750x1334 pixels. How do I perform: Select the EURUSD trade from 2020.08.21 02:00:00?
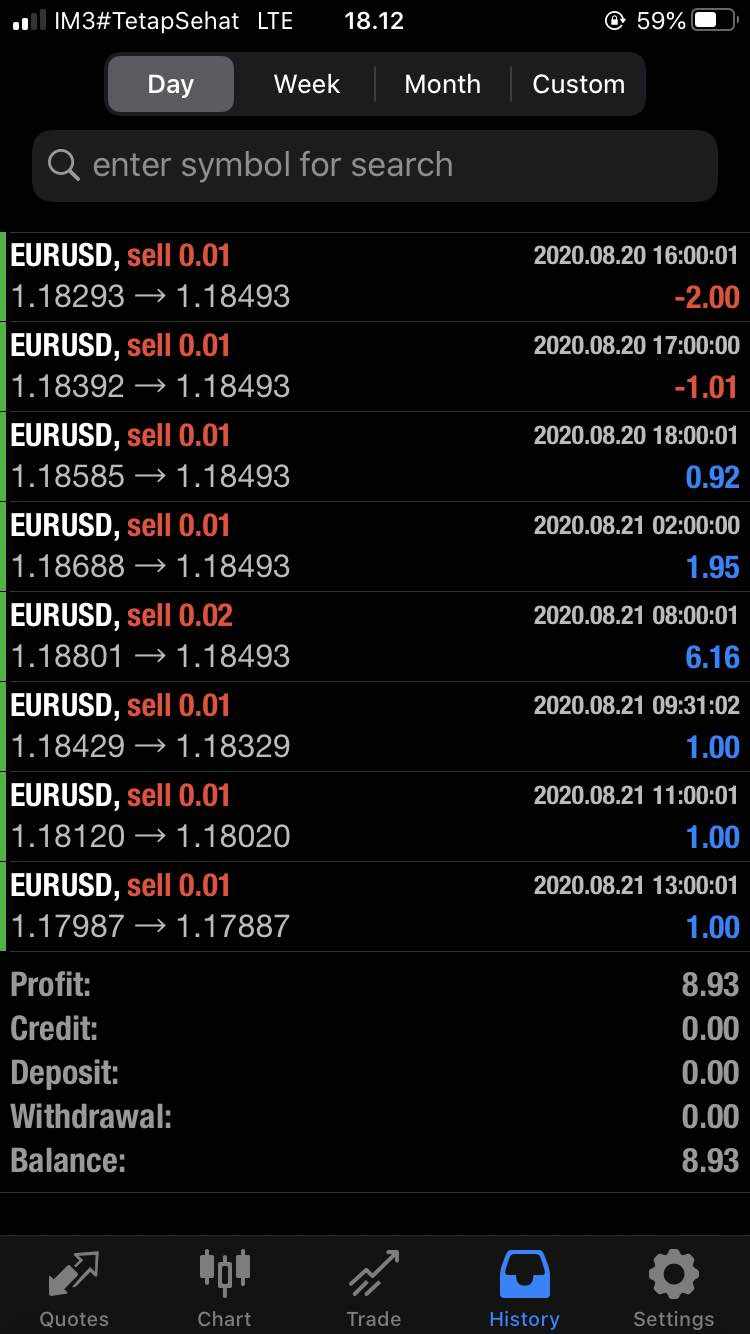[x=375, y=546]
